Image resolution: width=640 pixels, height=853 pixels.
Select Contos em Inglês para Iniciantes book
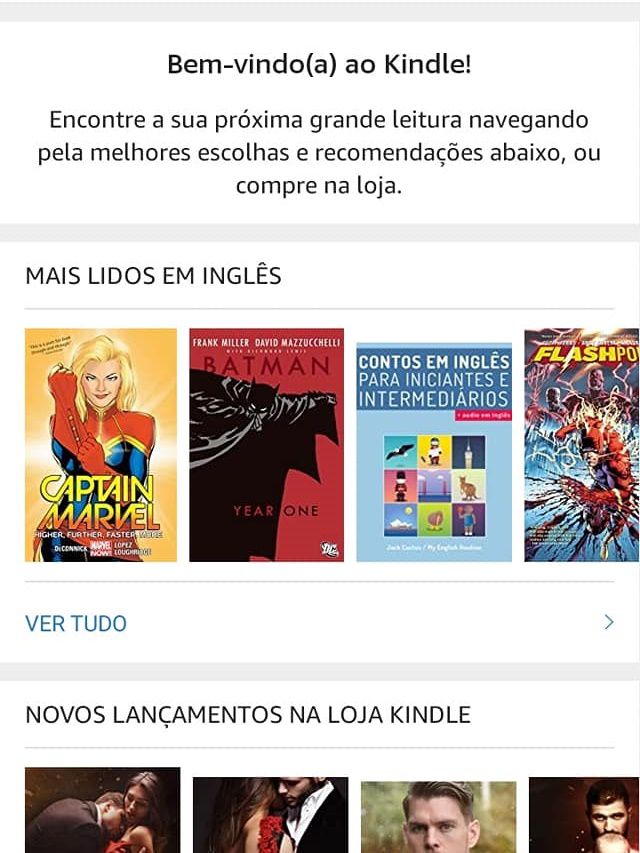pos(434,451)
